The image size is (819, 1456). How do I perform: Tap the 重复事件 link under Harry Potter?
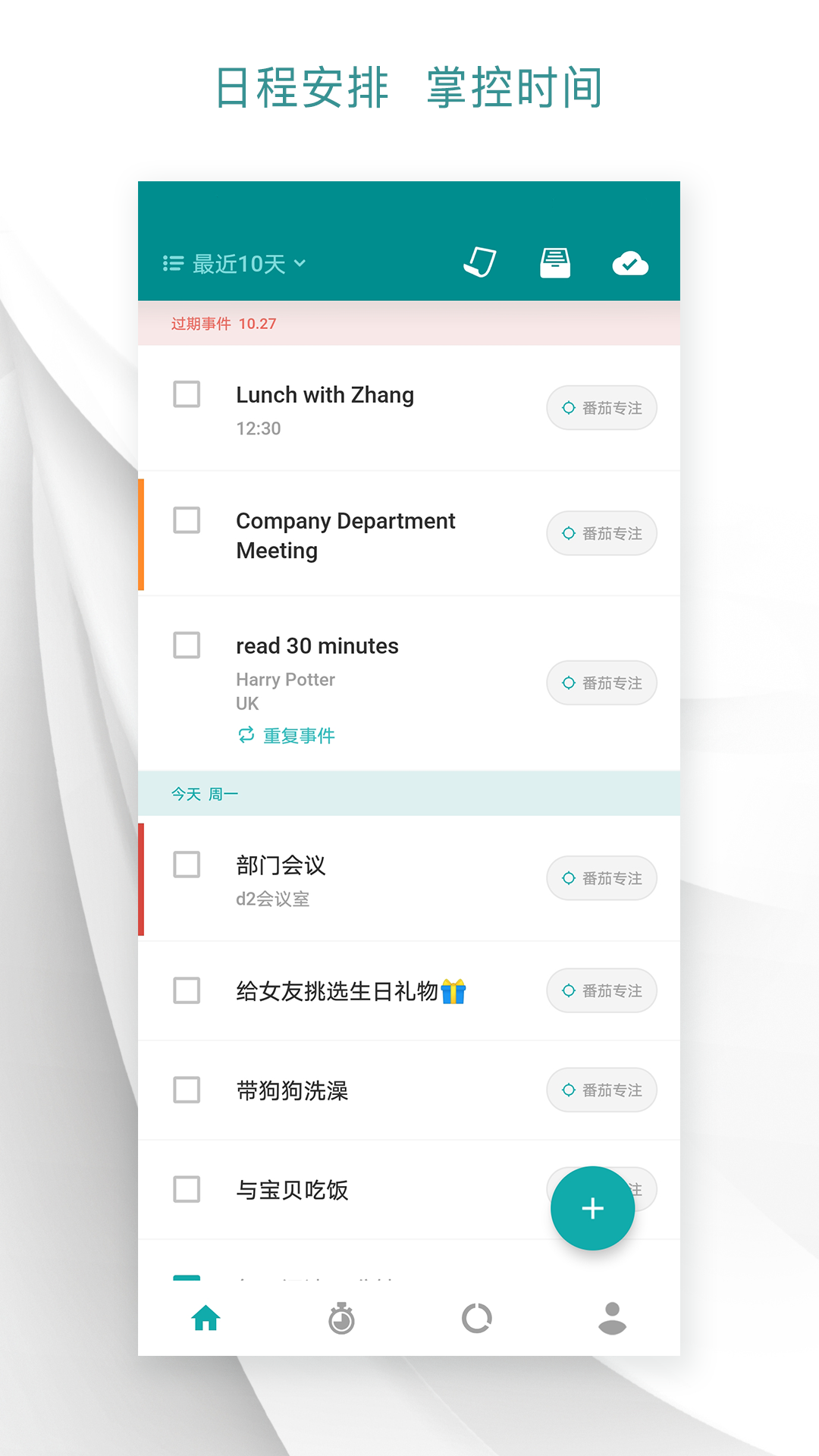[299, 735]
